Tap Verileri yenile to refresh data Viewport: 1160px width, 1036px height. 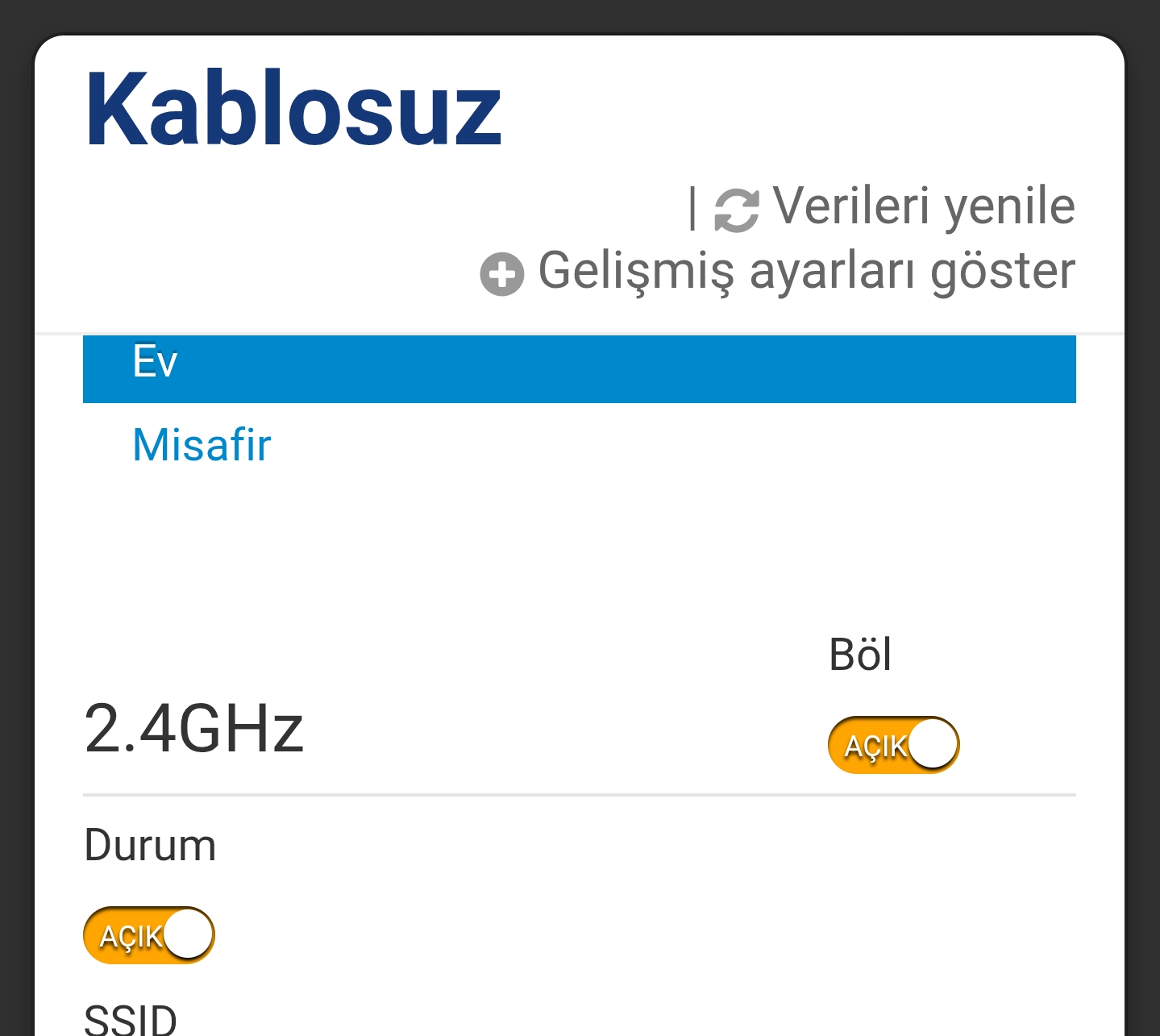(x=895, y=207)
